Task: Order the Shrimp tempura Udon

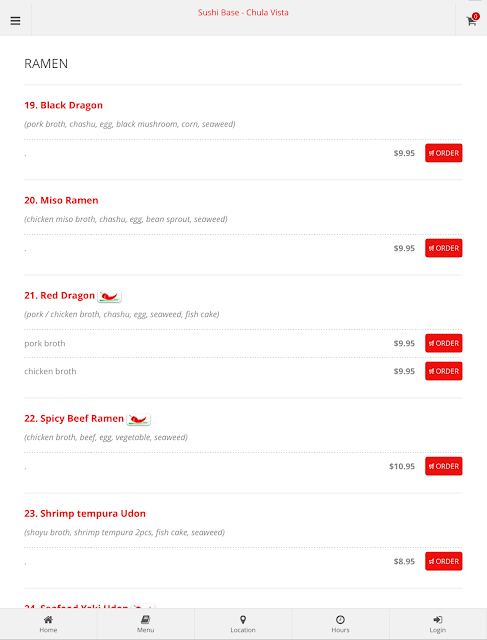Action: click(x=443, y=561)
